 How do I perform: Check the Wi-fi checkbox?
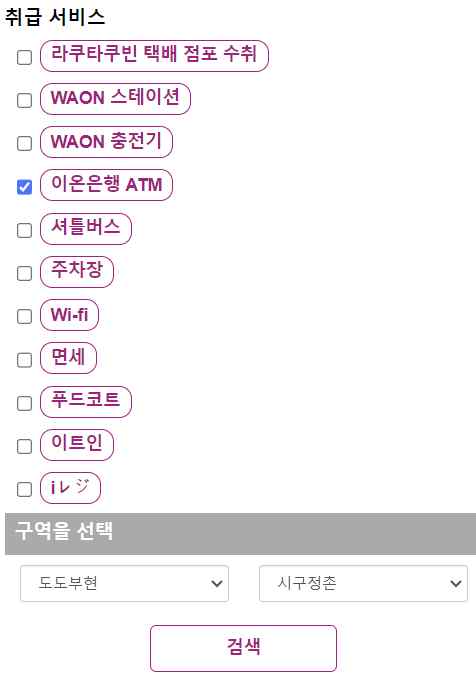click(x=24, y=316)
